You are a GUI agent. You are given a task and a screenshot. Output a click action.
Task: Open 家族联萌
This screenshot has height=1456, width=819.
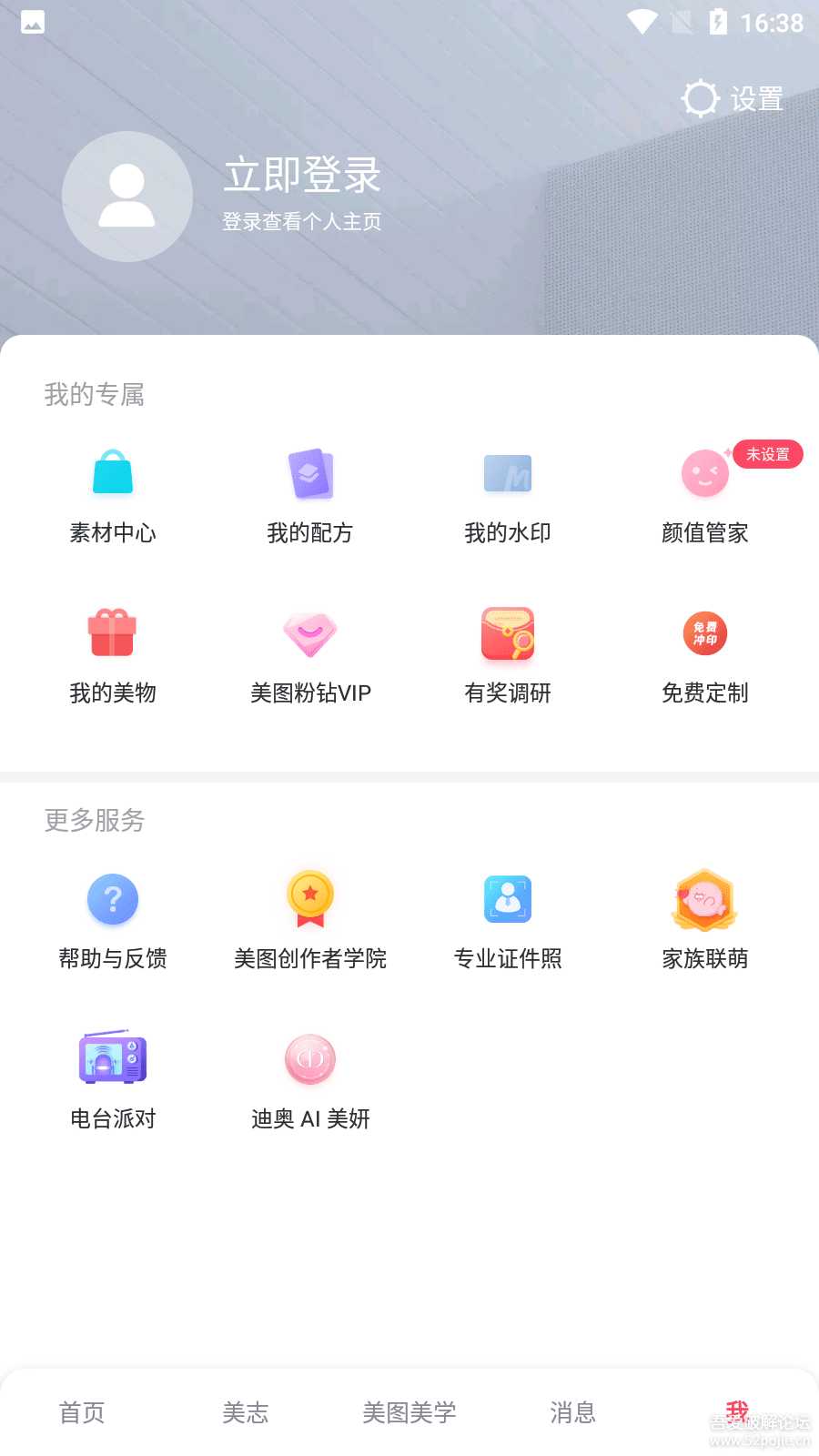pos(705,921)
